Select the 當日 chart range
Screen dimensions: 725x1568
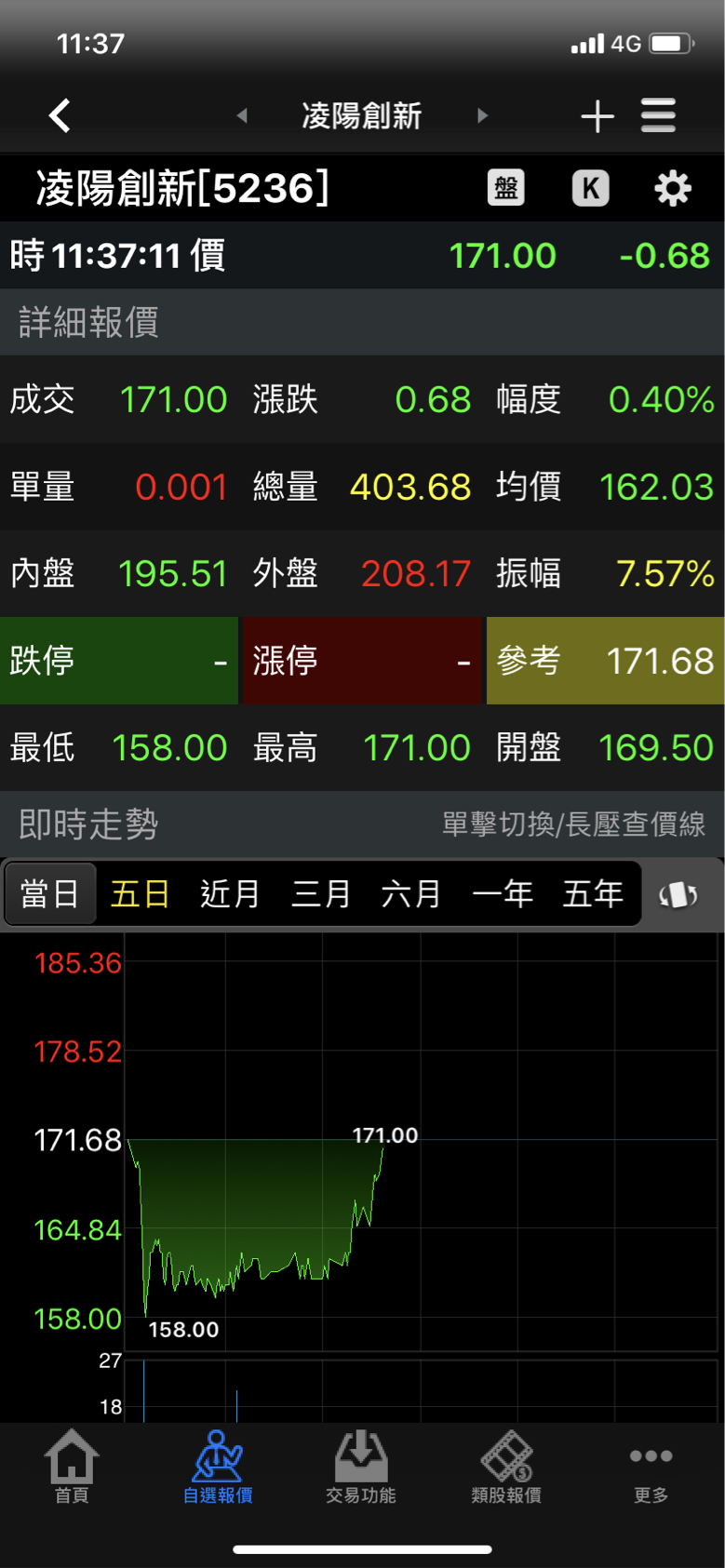pos(50,894)
